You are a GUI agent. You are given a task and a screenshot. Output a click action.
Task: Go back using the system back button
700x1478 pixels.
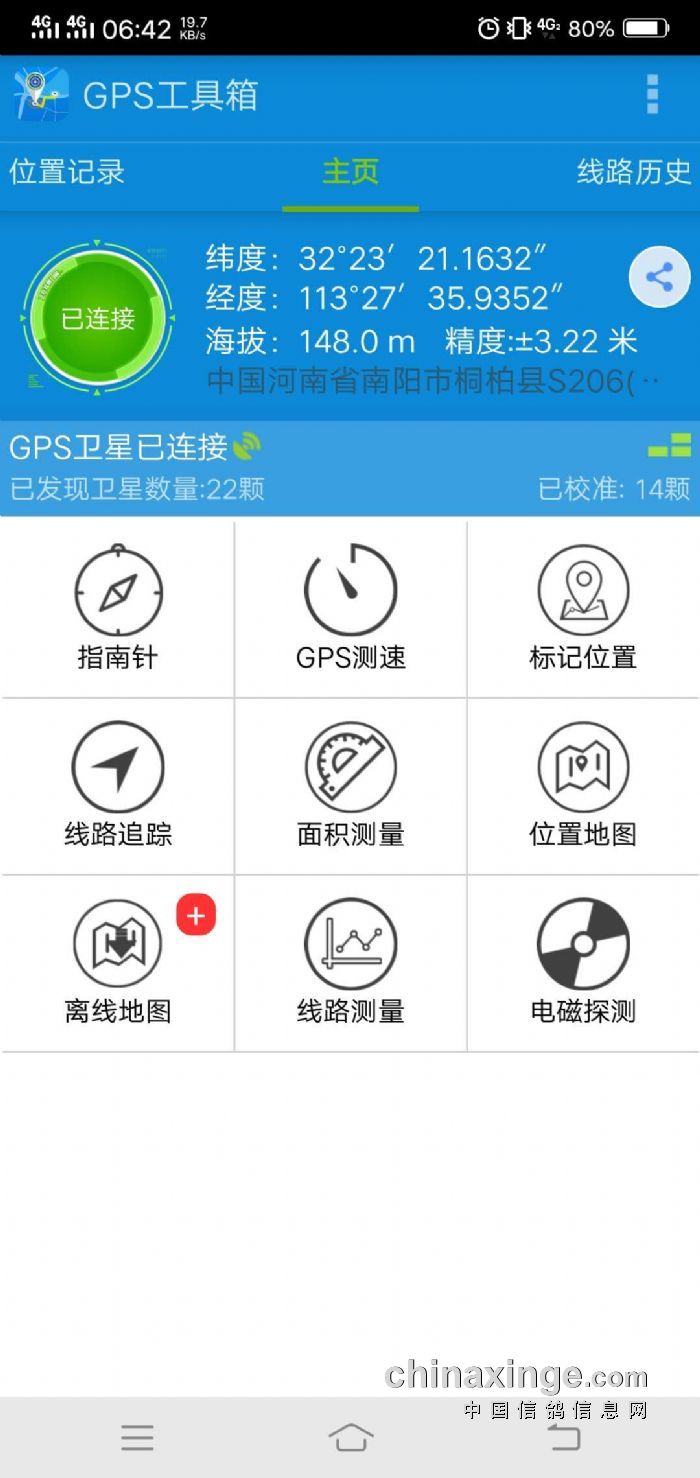(564, 1438)
